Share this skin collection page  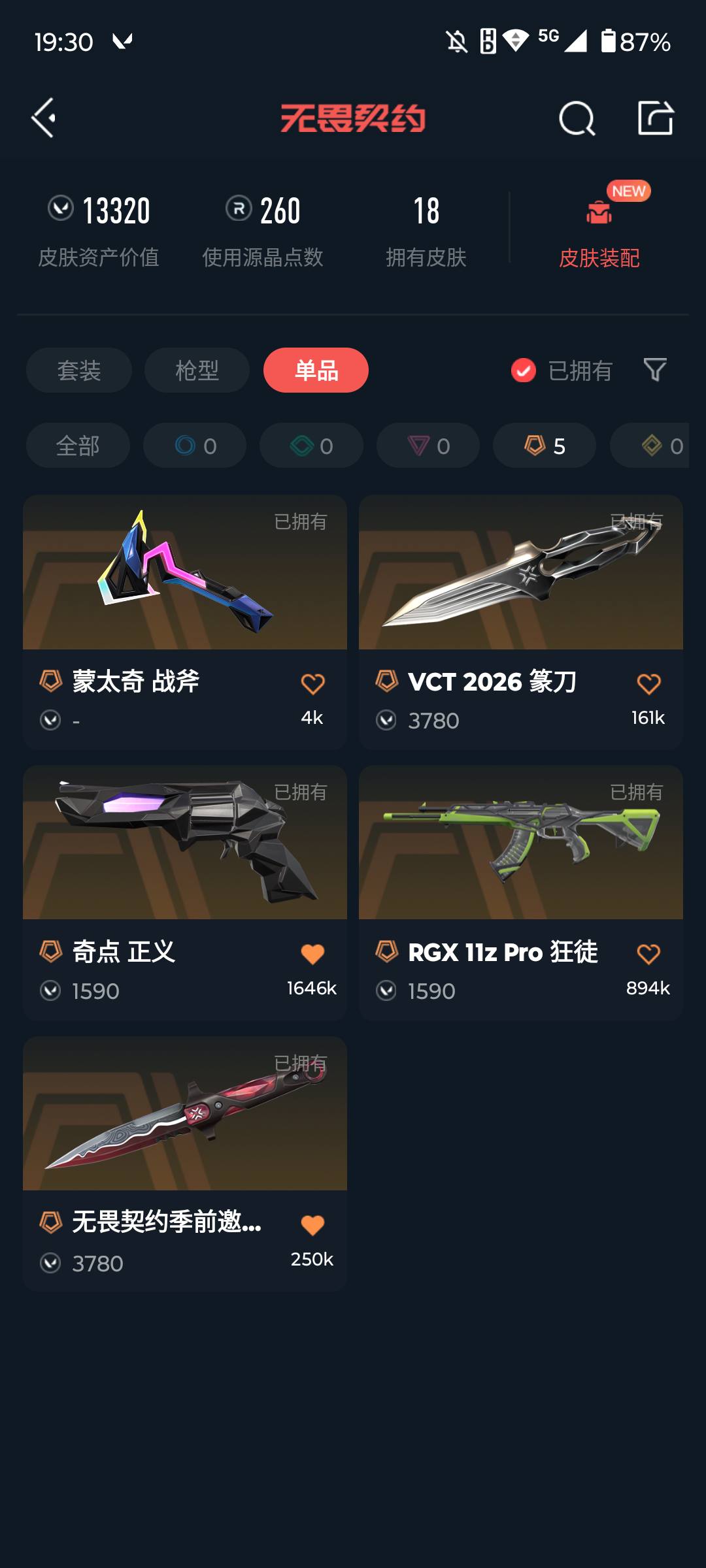(x=655, y=118)
